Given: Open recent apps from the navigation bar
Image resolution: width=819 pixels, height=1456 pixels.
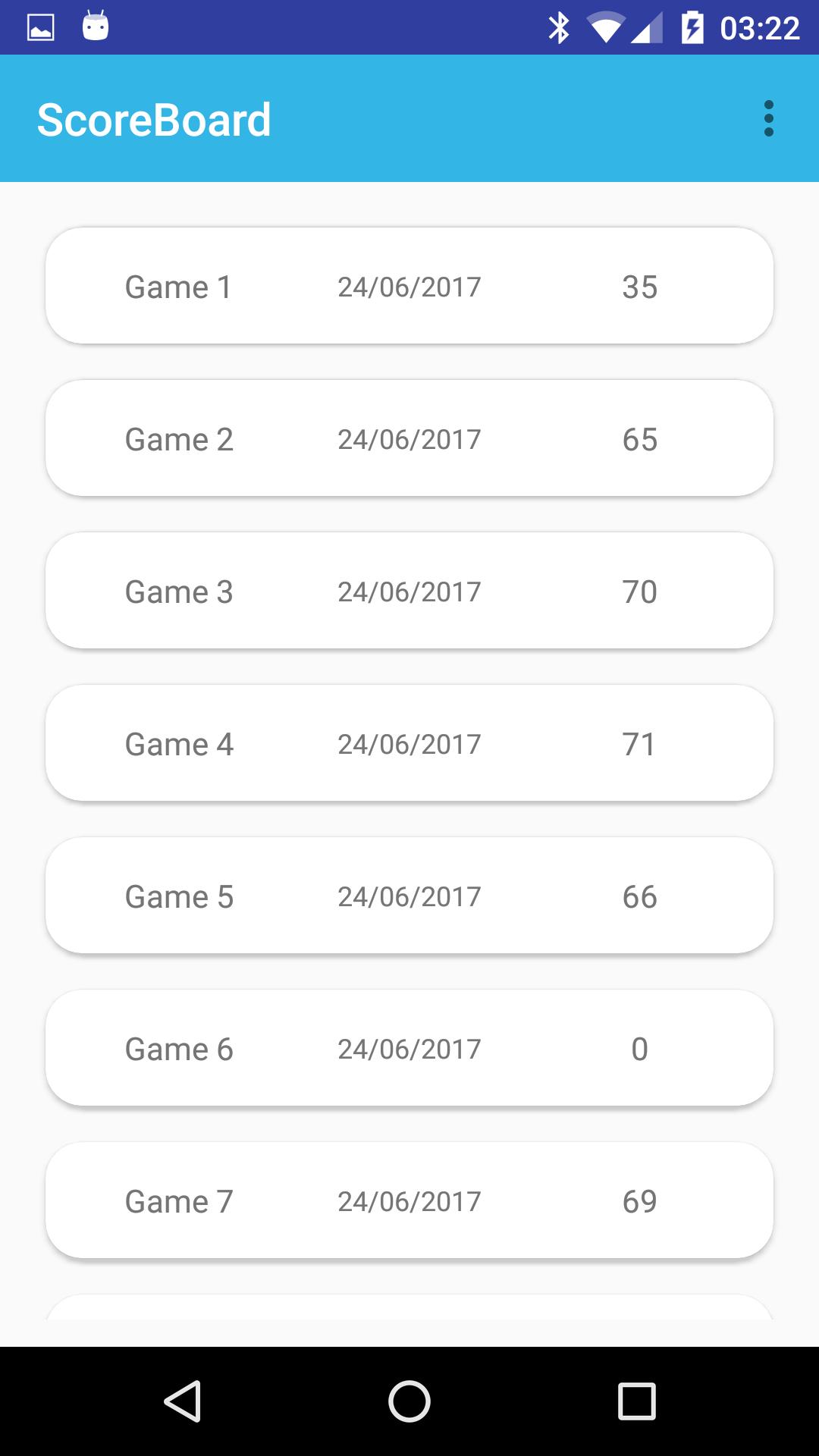Looking at the screenshot, I should pos(636,1401).
